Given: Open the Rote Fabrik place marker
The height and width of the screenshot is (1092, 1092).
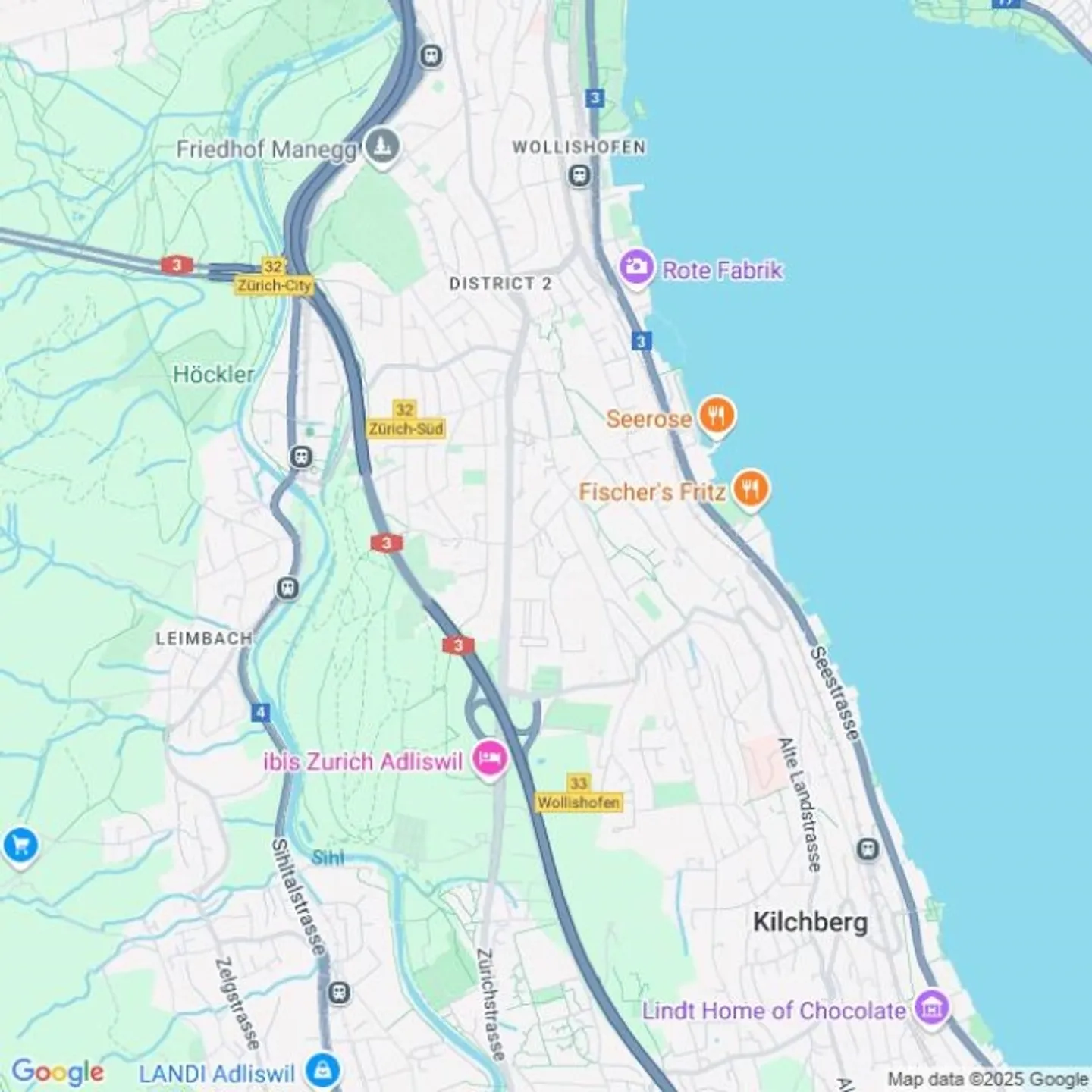Looking at the screenshot, I should coord(636,268).
